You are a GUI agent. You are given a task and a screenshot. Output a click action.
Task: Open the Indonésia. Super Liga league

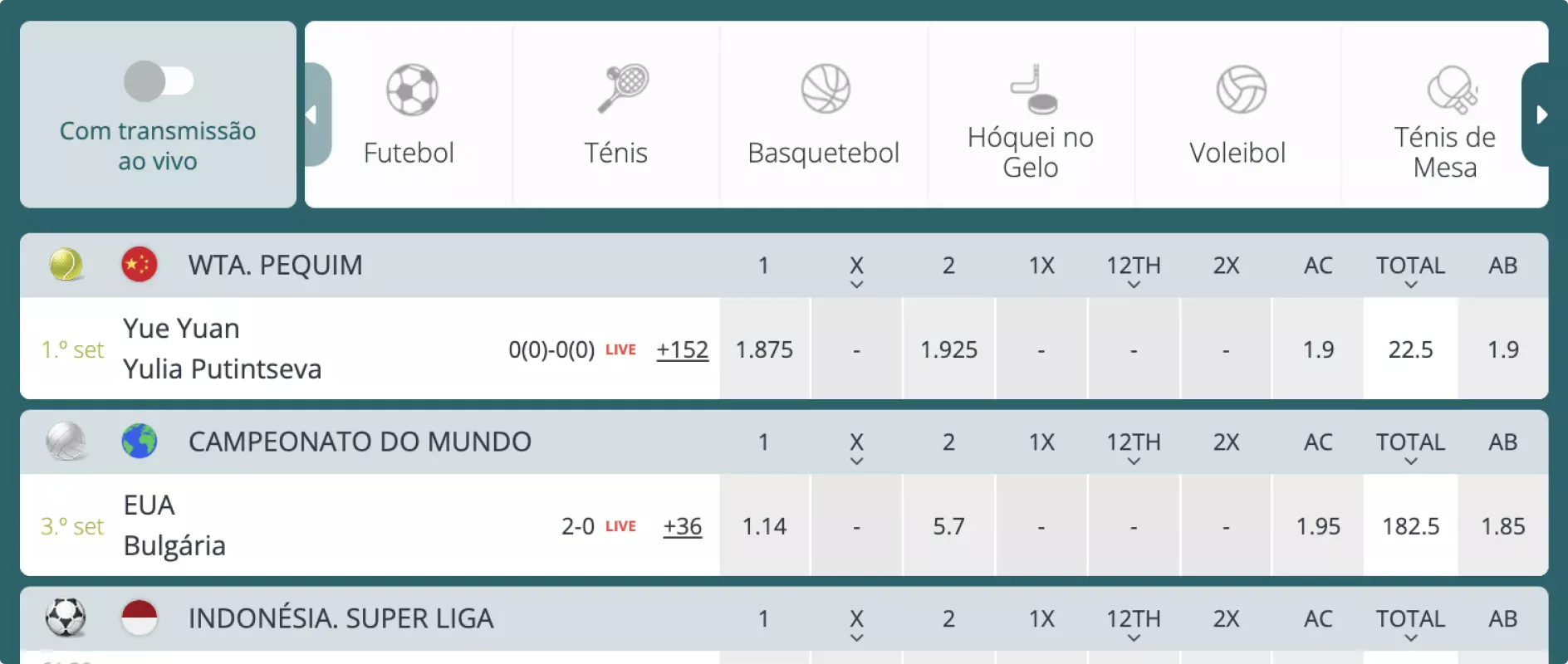click(x=341, y=618)
